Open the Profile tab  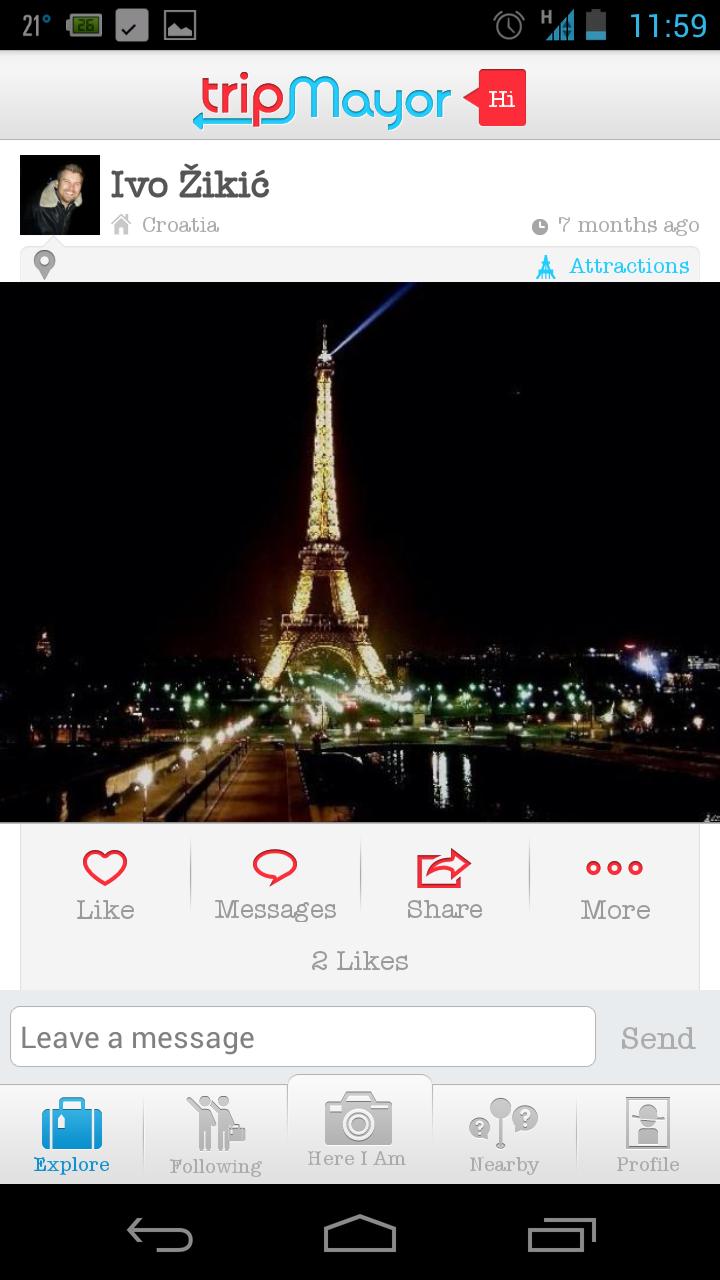coord(647,1136)
